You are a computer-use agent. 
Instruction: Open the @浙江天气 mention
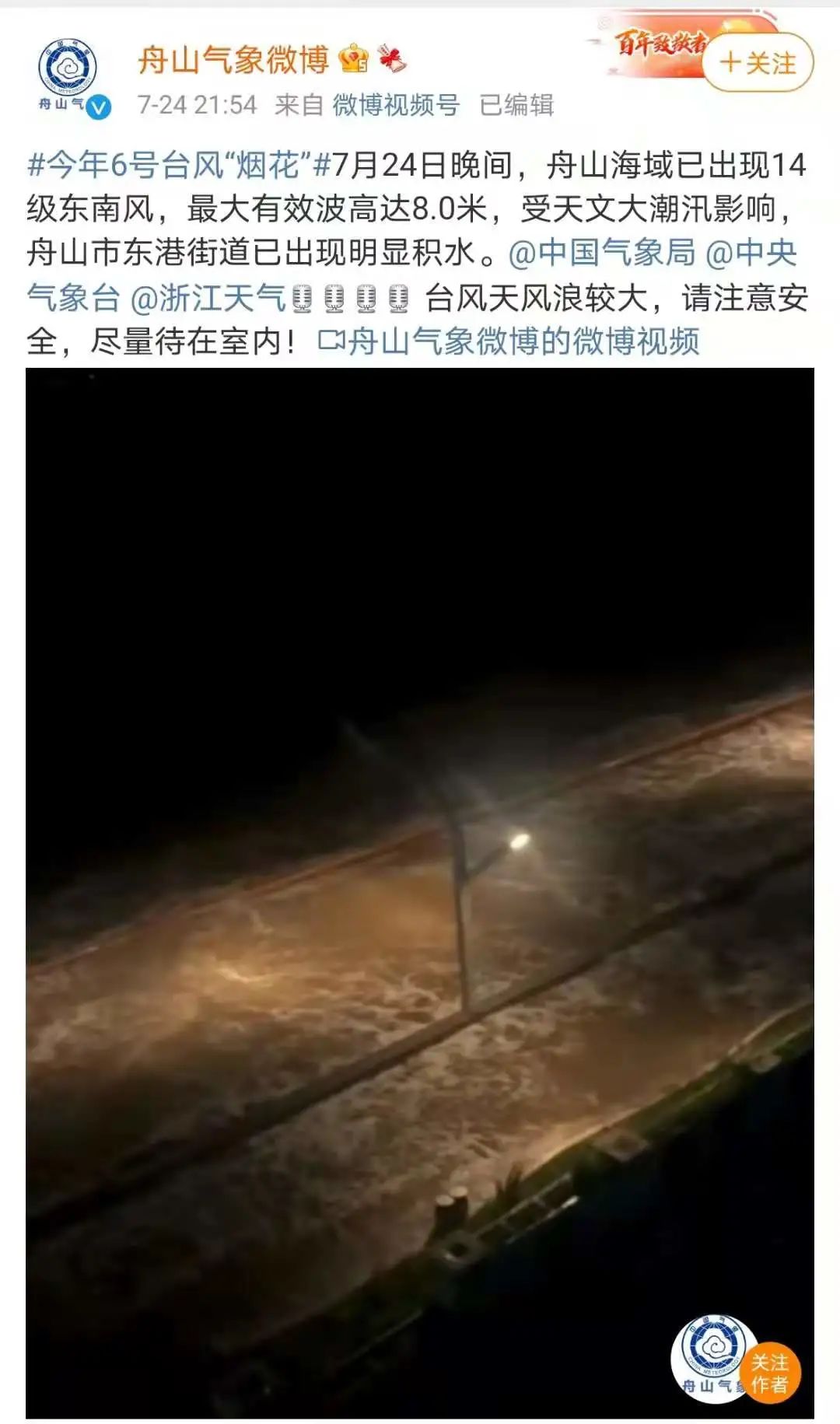(208, 298)
